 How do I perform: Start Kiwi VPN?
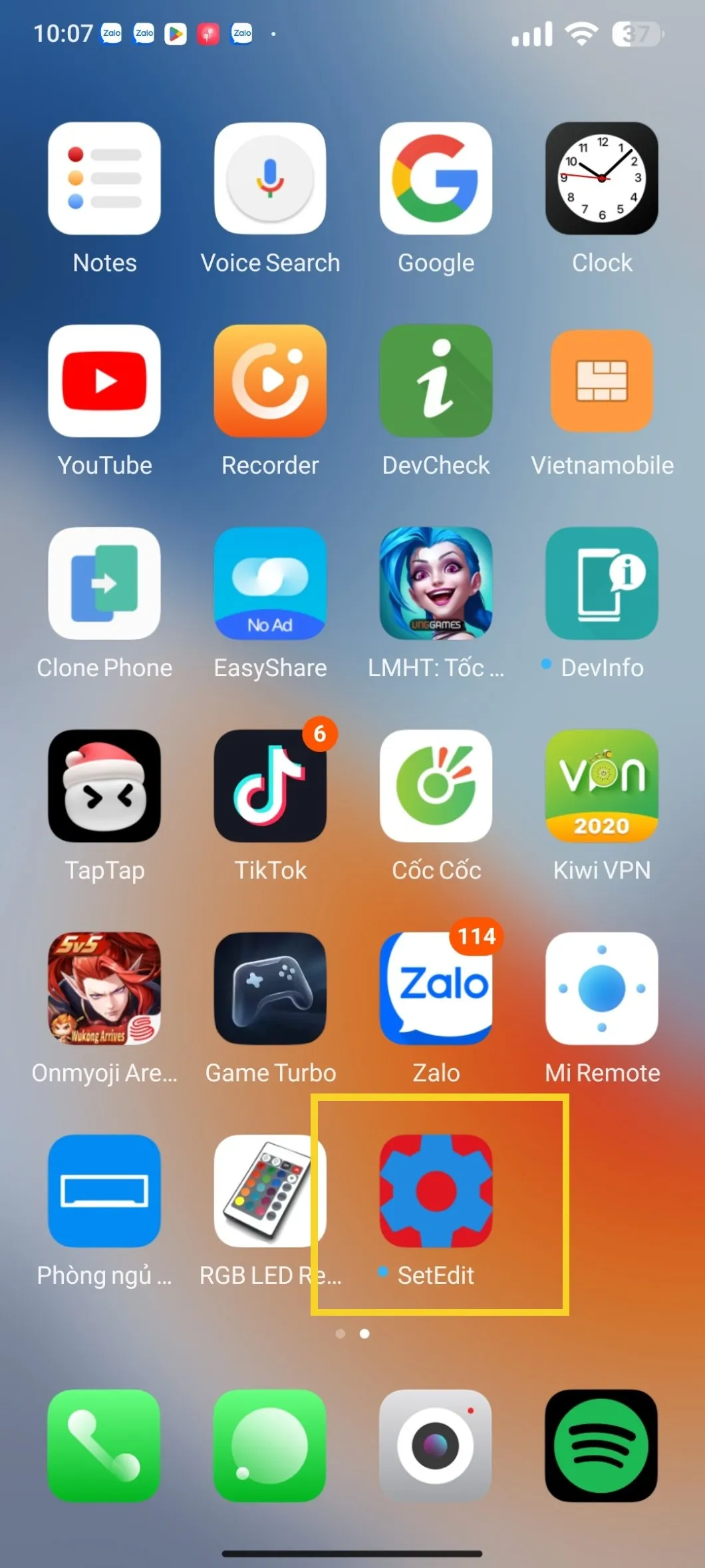click(601, 786)
